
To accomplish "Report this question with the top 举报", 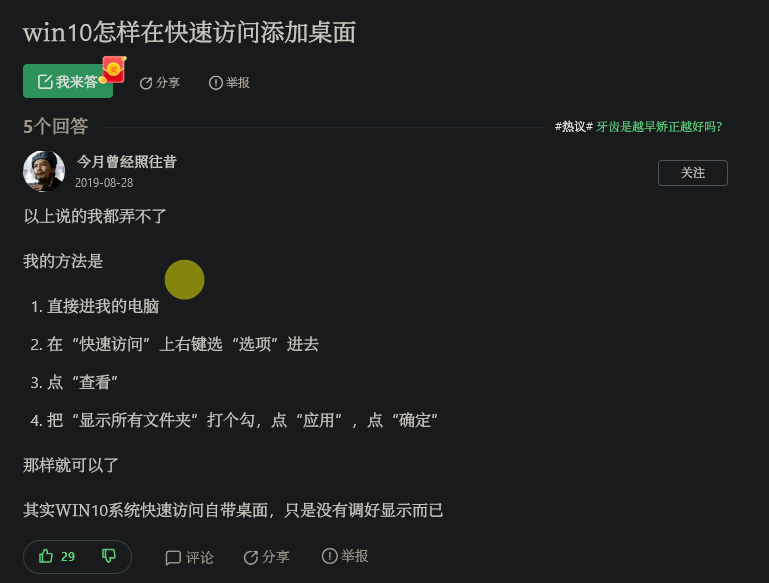I will pyautogui.click(x=229, y=83).
